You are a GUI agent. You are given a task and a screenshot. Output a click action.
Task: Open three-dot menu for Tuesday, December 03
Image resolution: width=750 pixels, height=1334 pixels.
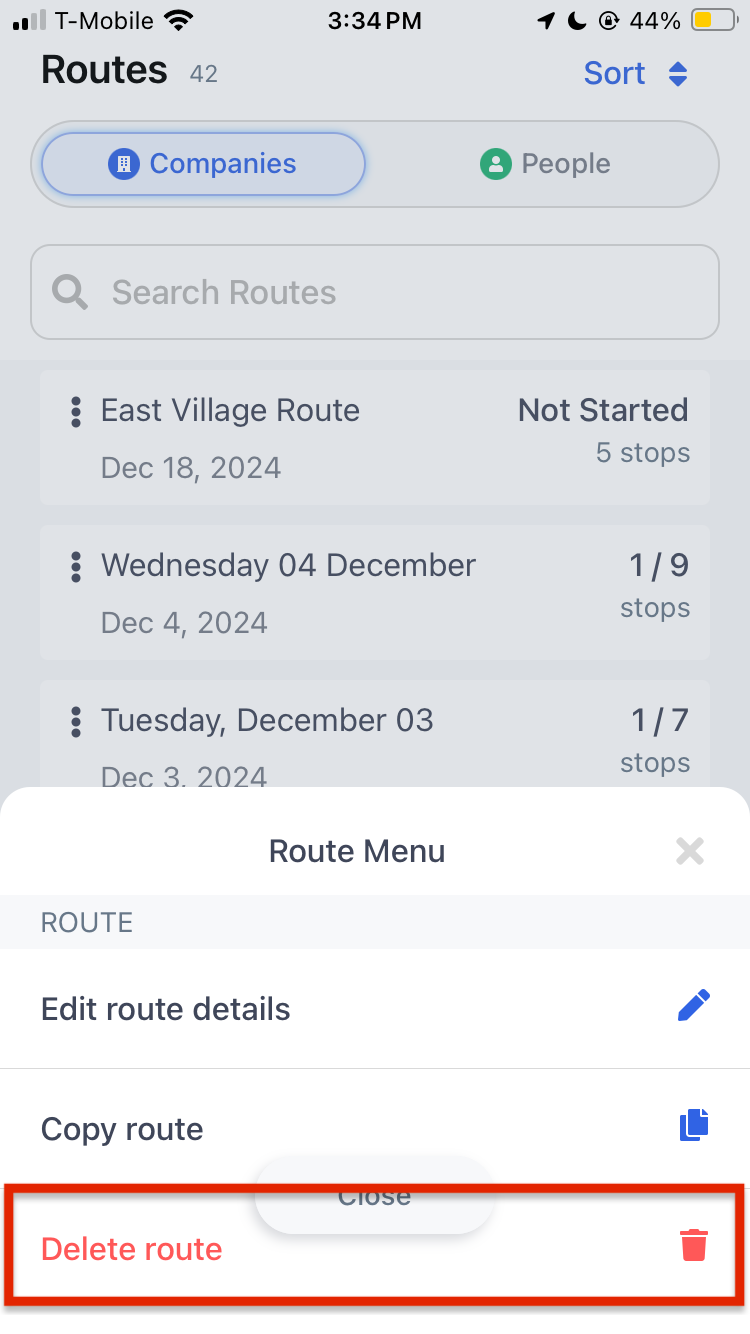76,721
